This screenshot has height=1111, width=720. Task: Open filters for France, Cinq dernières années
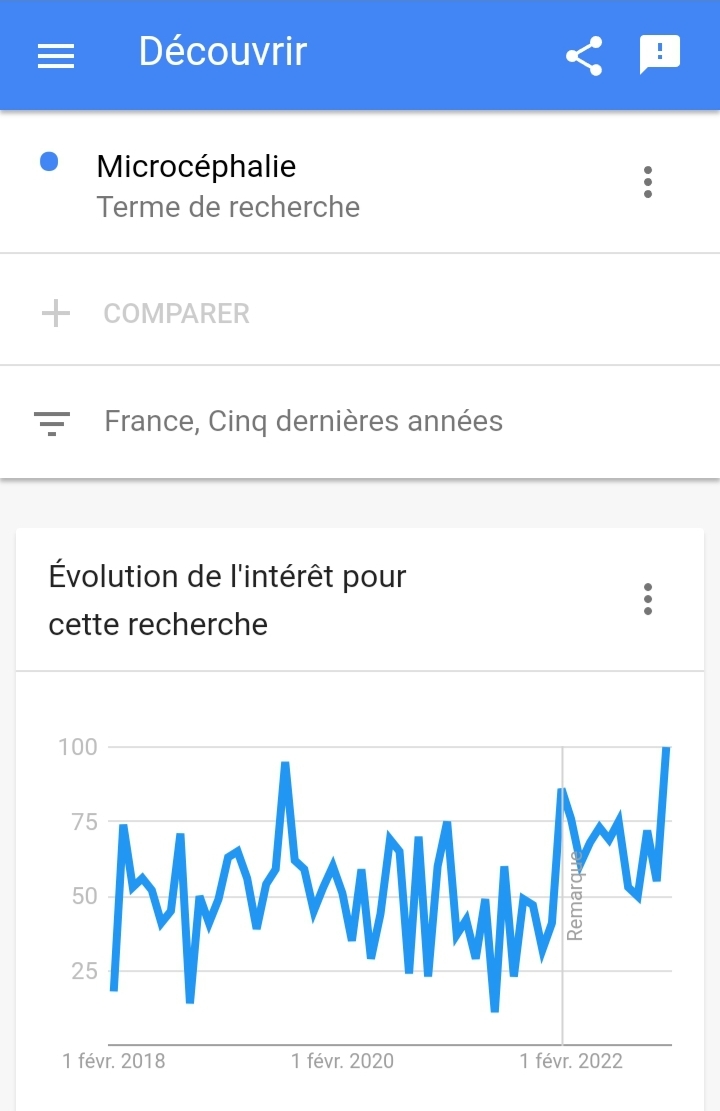pyautogui.click(x=303, y=422)
